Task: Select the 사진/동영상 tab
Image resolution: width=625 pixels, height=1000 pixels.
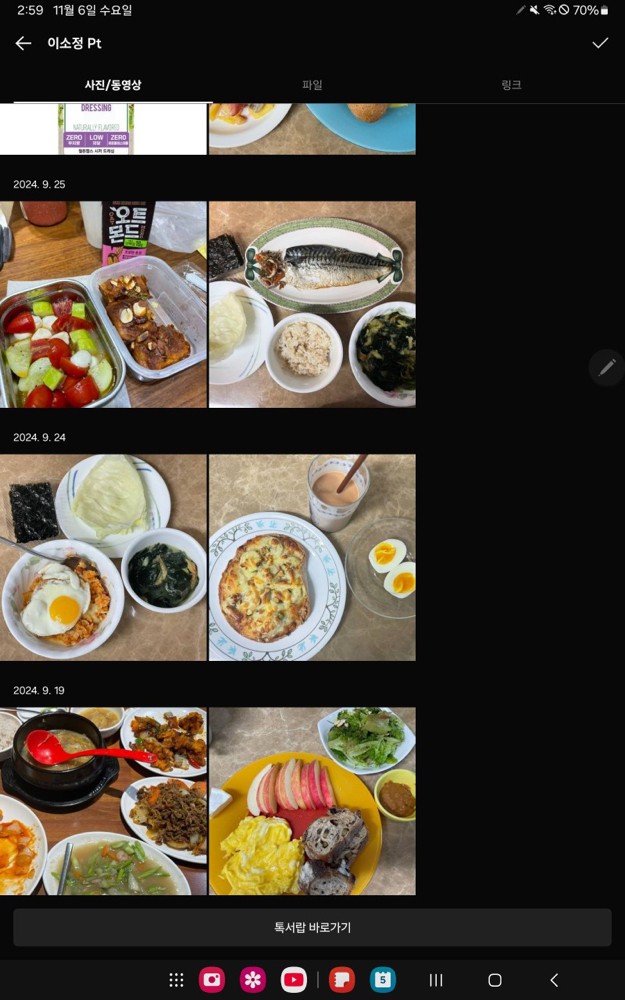Action: tap(113, 85)
